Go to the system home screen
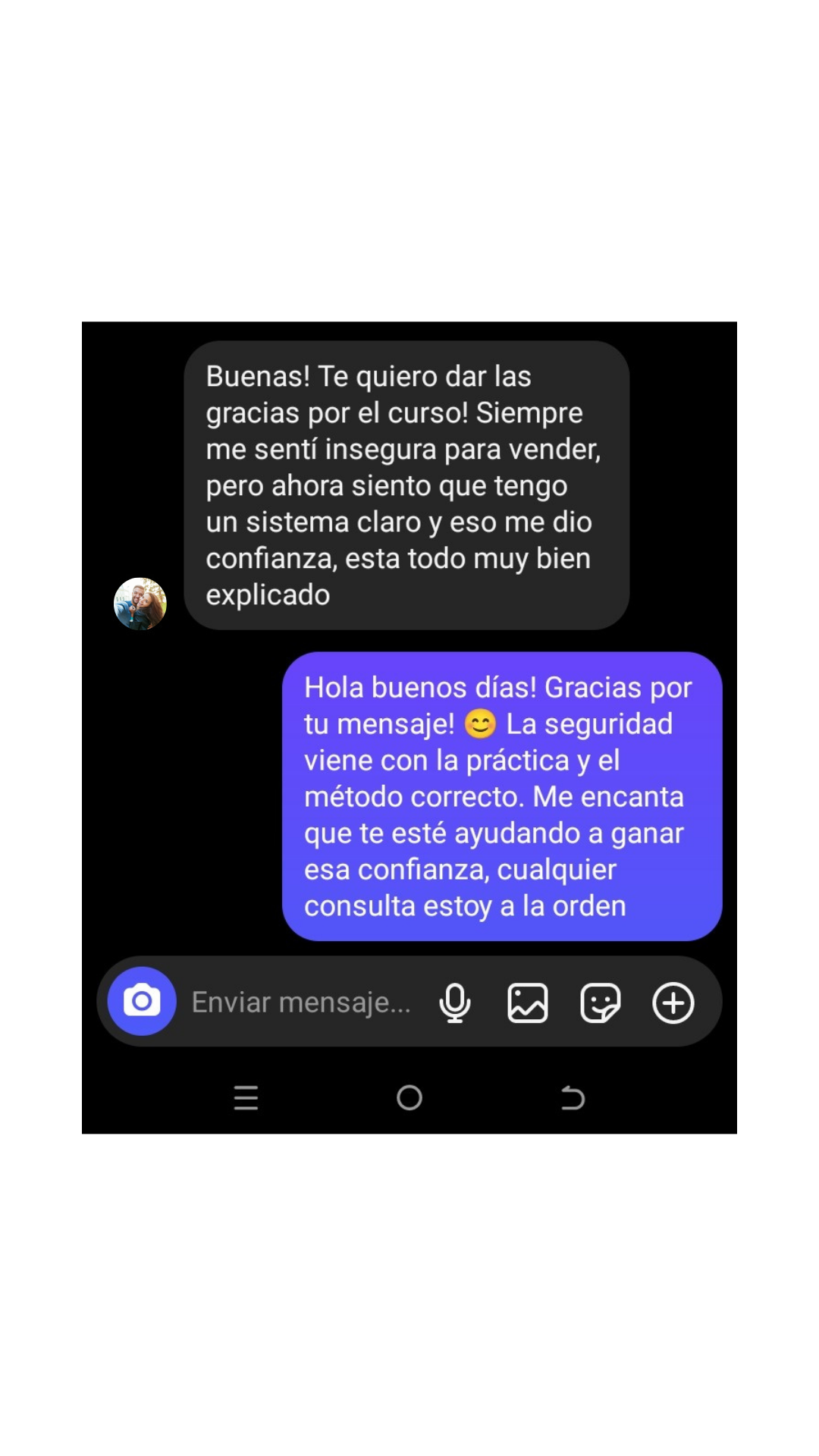The height and width of the screenshot is (1456, 819). point(409,1097)
